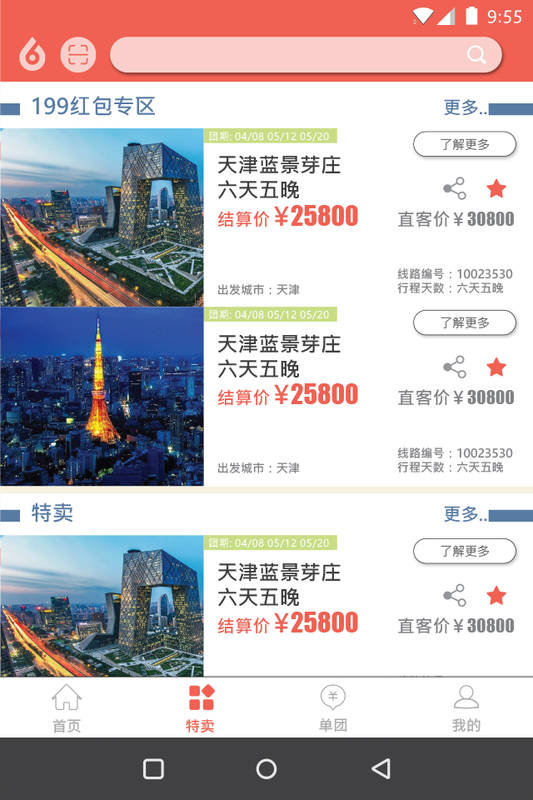The image size is (533, 800).
Task: Tap 了解更多 on the first 199红包专区 tour
Action: tap(465, 144)
